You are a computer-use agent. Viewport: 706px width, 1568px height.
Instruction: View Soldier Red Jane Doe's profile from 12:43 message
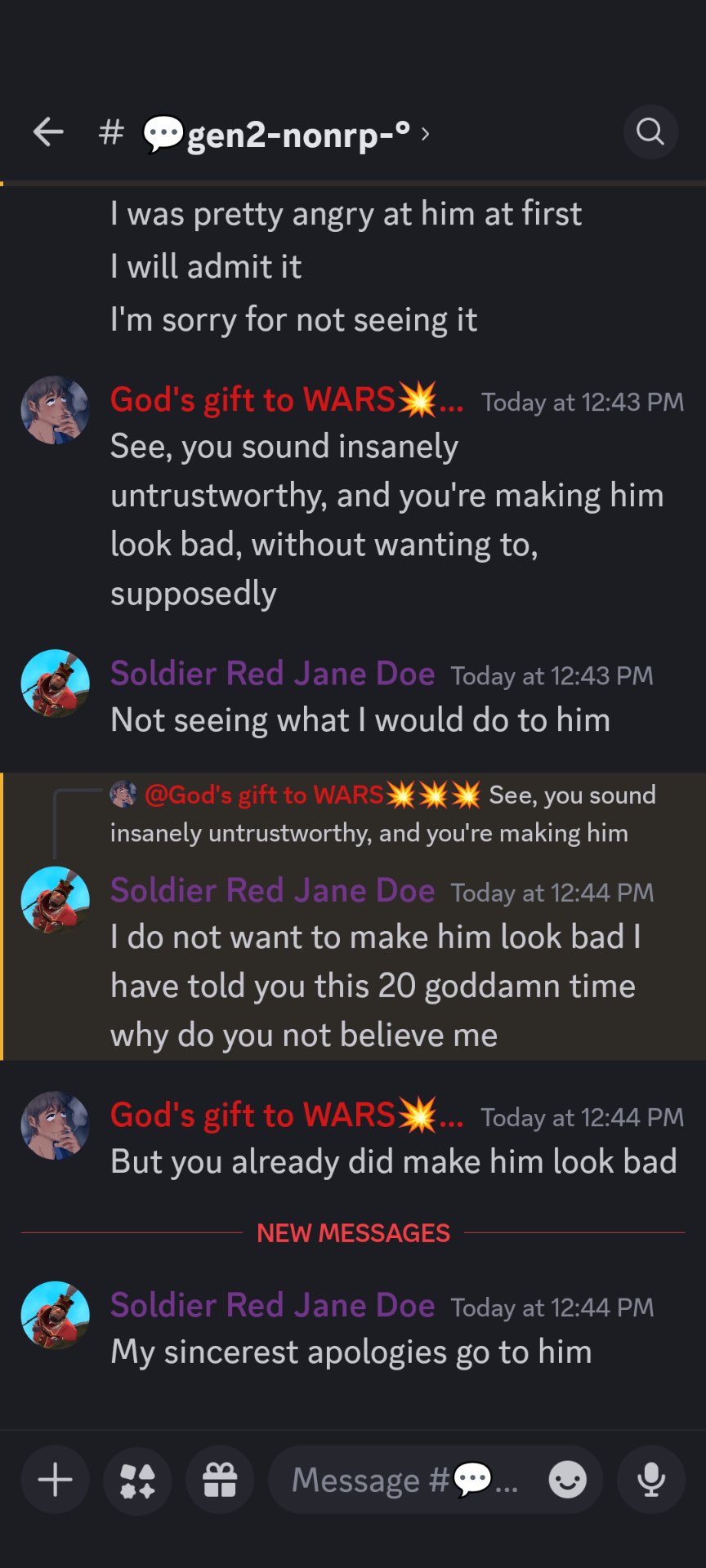(x=272, y=674)
